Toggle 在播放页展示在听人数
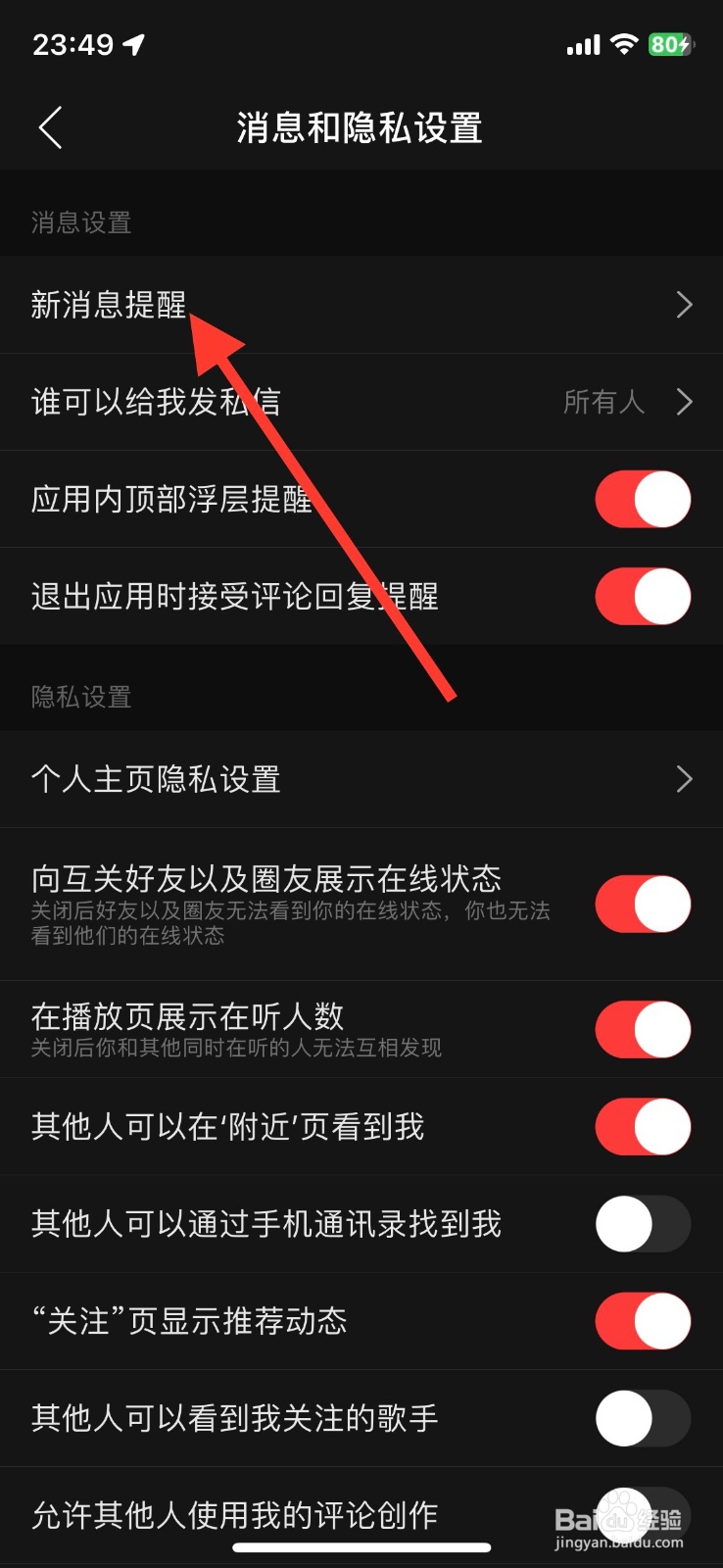The image size is (723, 1568). [x=643, y=1029]
